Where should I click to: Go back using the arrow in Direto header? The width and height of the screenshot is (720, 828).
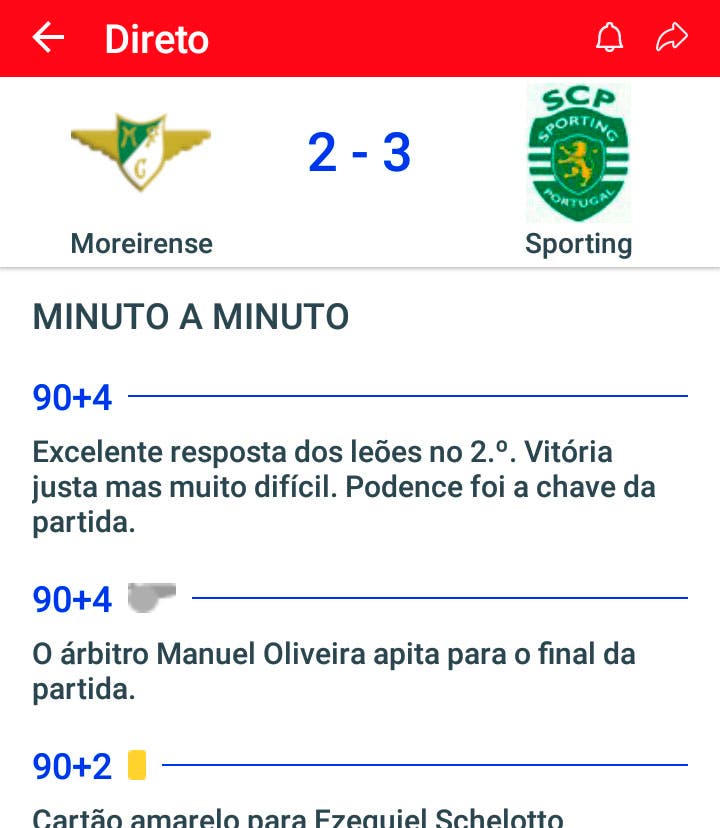coord(47,38)
